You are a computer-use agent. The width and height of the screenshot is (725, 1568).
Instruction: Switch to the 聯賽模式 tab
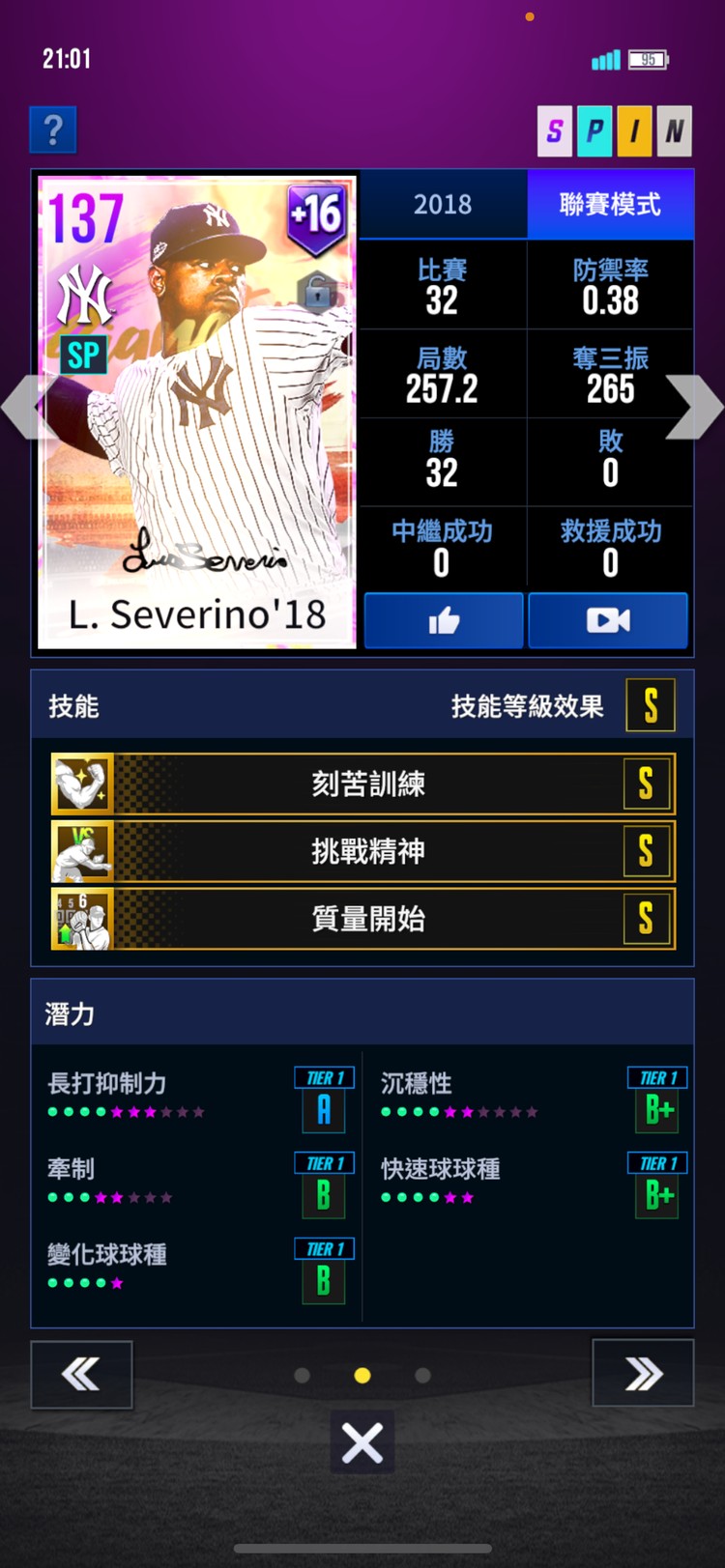click(x=610, y=204)
